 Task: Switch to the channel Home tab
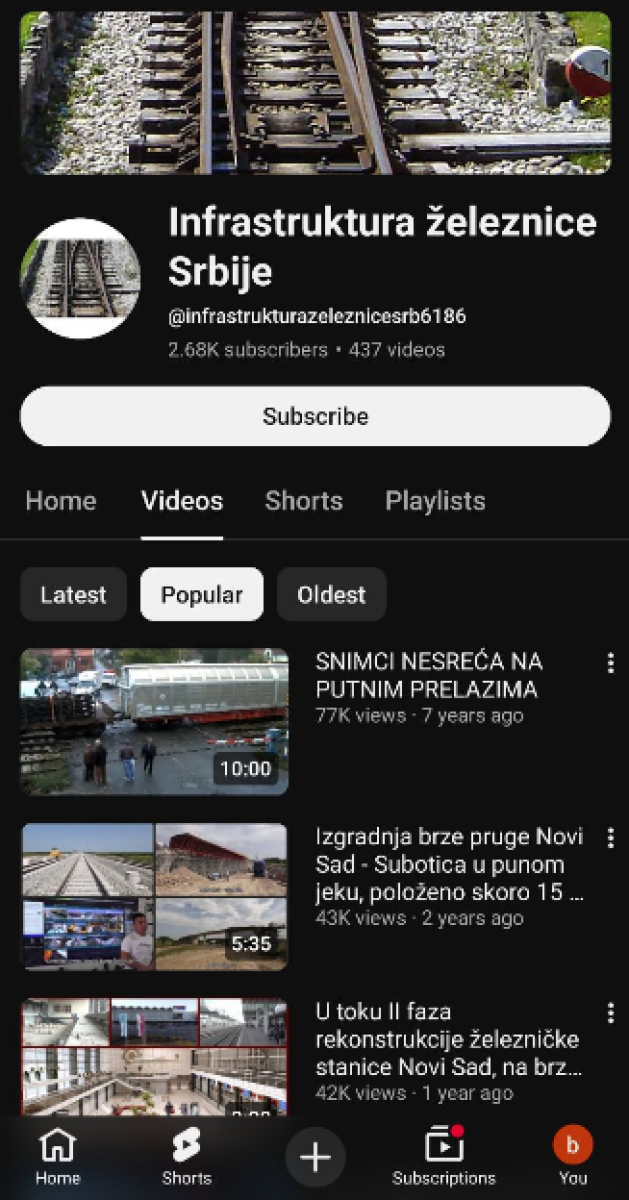[x=61, y=501]
